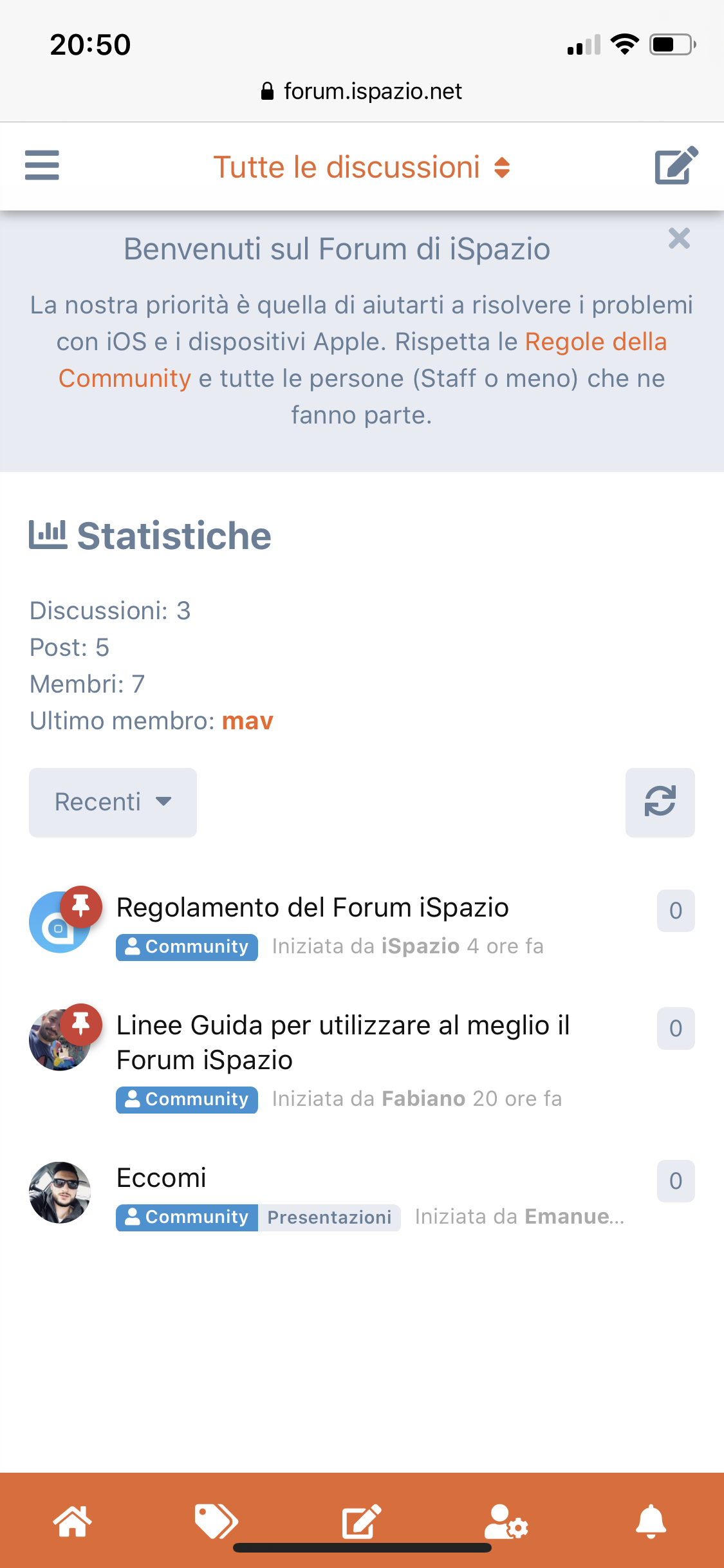This screenshot has width=724, height=1568.
Task: Open the Recenti sort dropdown
Action: click(113, 802)
